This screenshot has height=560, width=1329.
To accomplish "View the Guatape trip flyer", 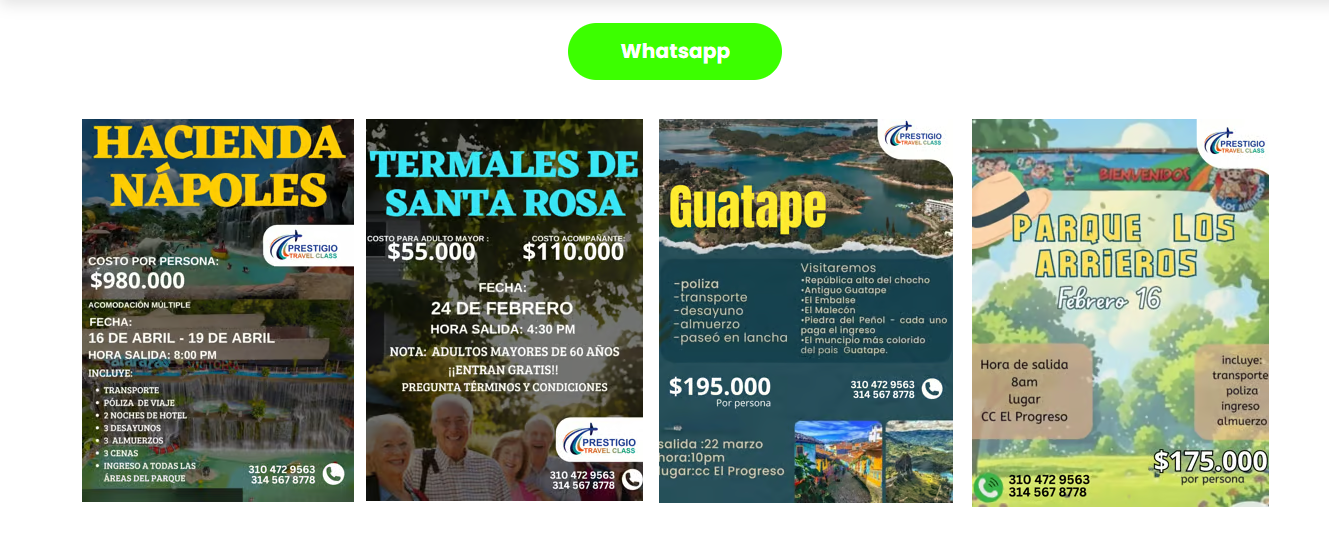I will pyautogui.click(x=805, y=310).
